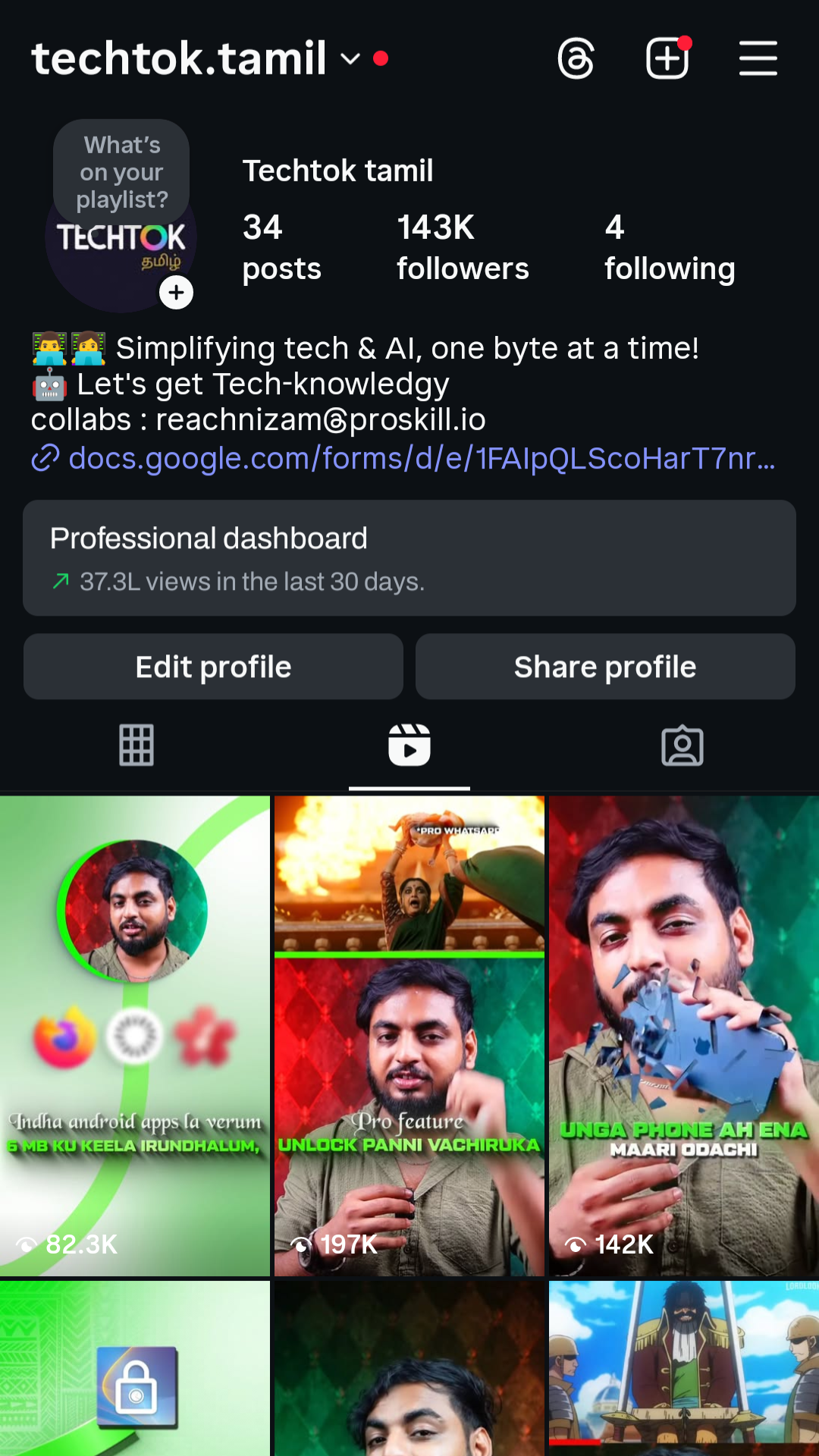Open the reel with 82.3K views
The image size is (819, 1456).
pos(135,1035)
